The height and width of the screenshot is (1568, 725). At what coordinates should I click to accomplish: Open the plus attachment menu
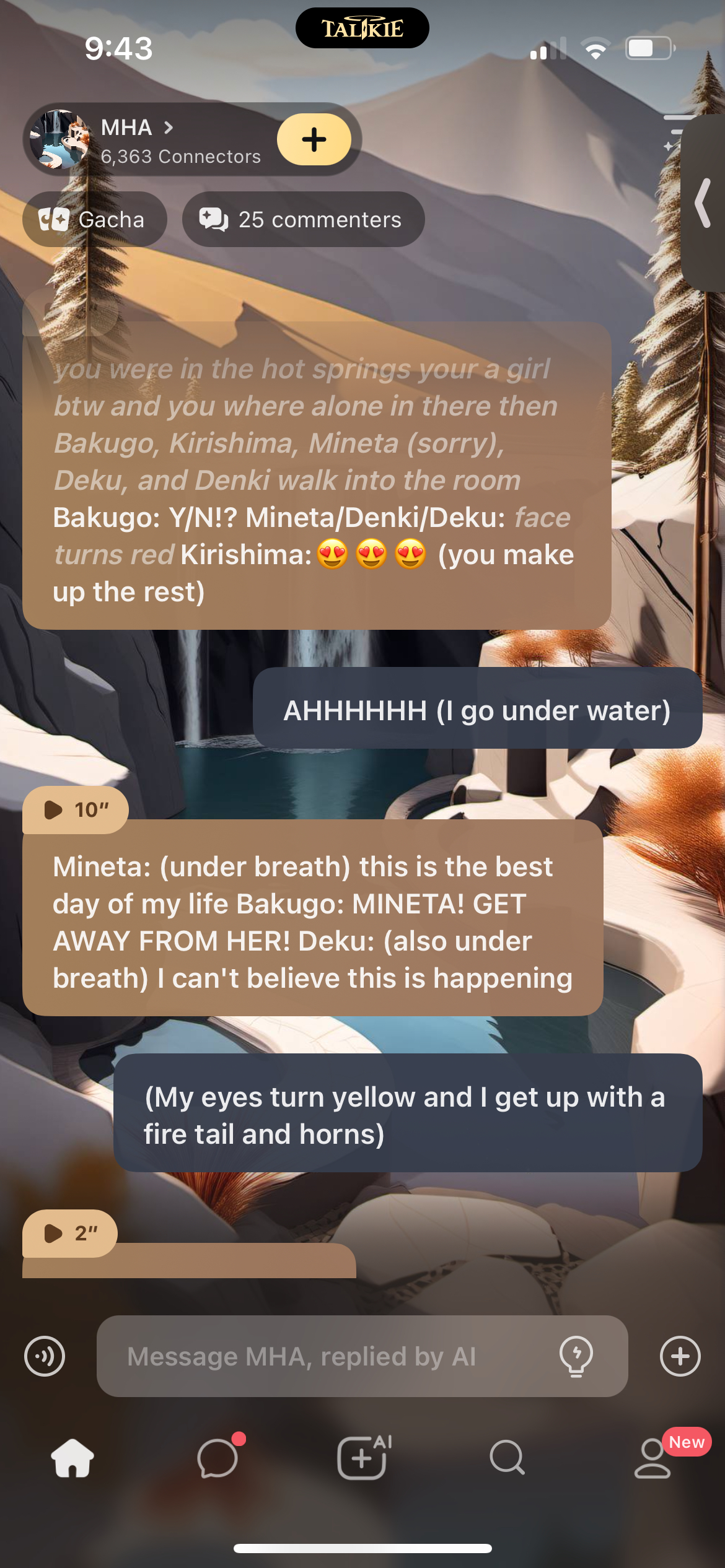680,1356
